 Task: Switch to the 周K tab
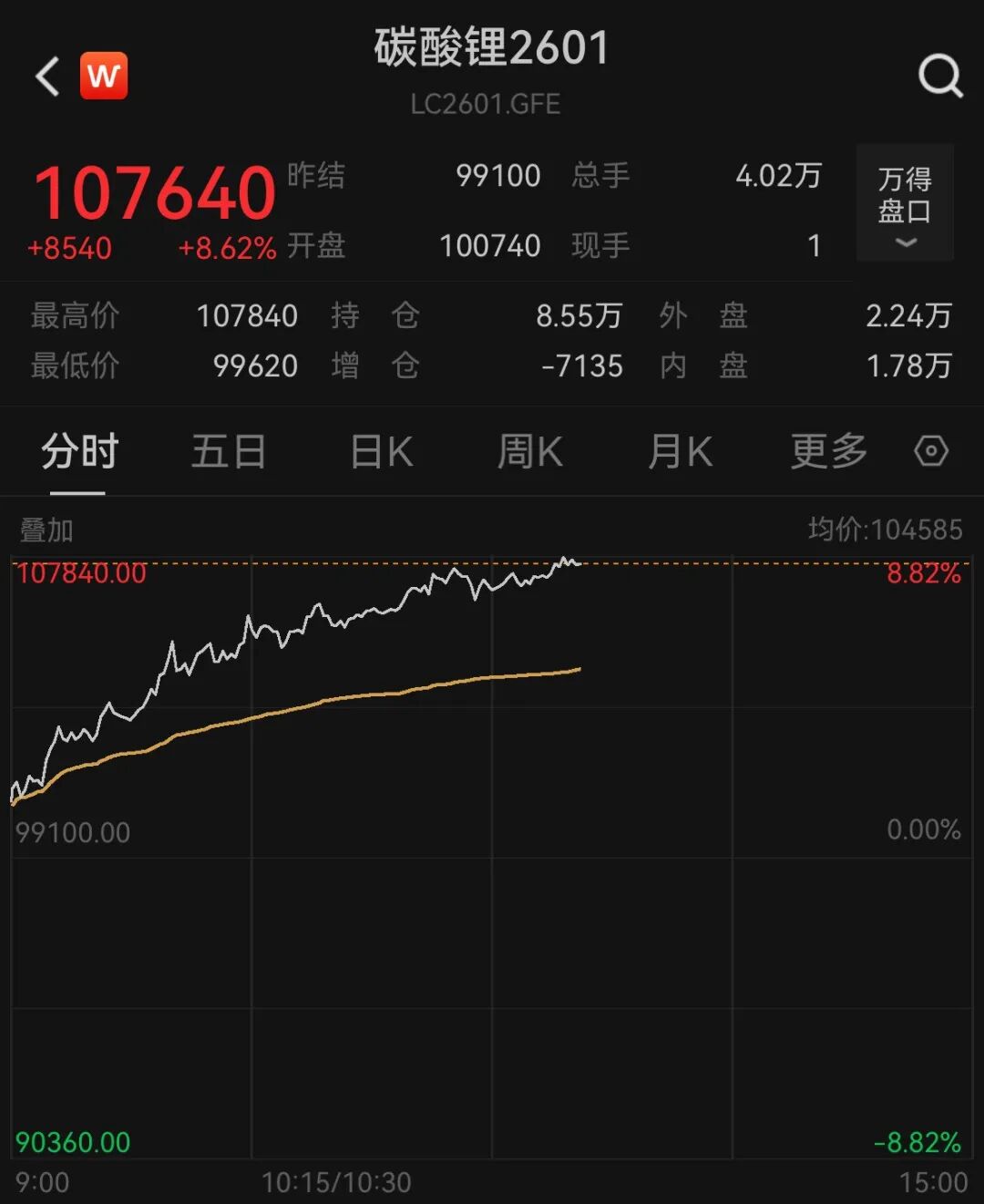point(530,452)
